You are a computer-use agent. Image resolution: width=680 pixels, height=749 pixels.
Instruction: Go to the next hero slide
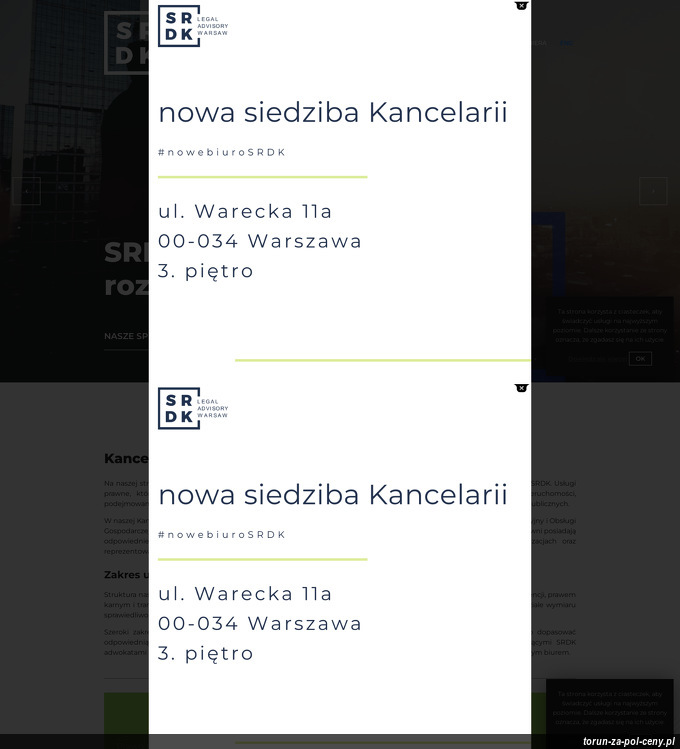[x=653, y=191]
